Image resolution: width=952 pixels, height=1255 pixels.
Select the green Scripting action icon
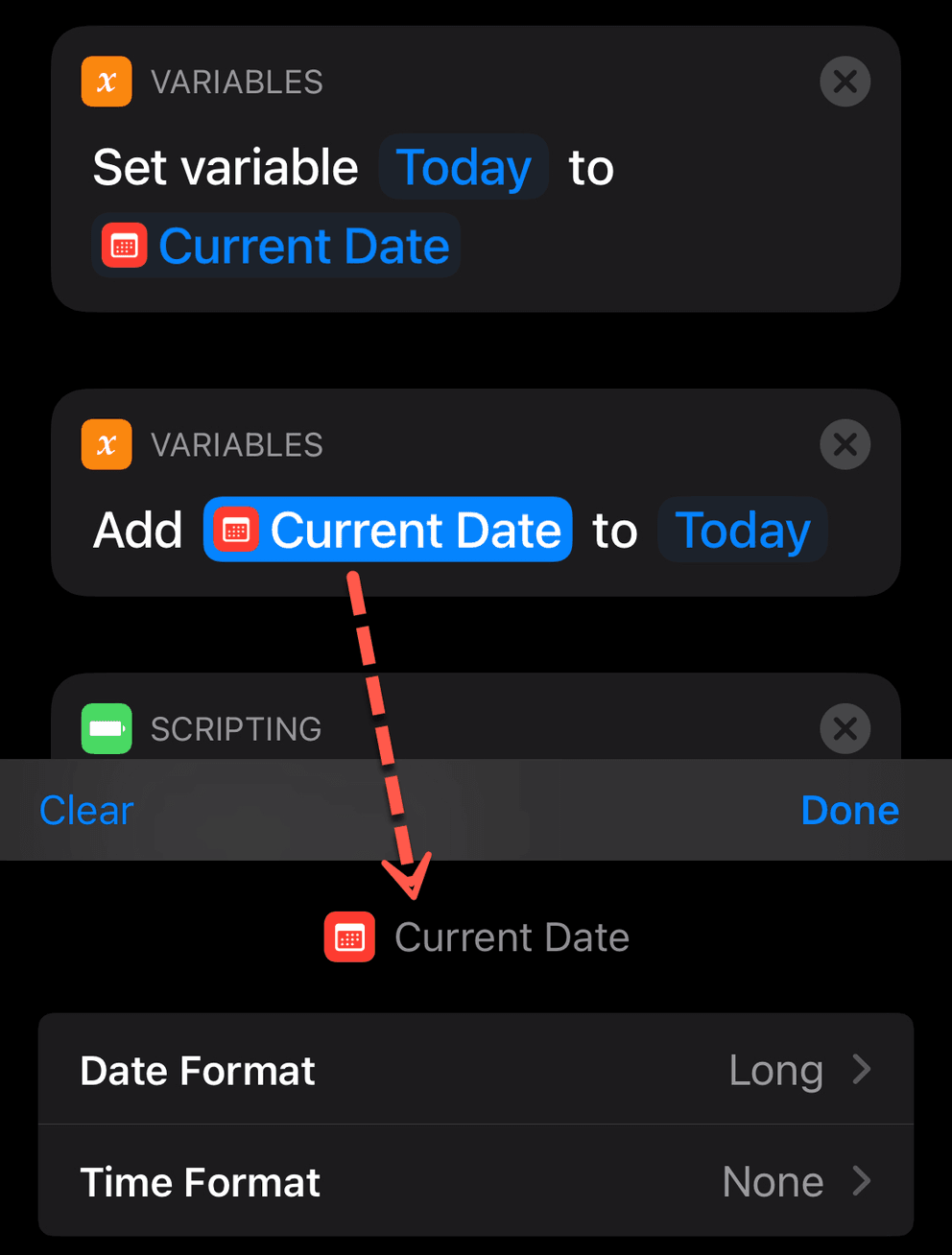point(106,729)
